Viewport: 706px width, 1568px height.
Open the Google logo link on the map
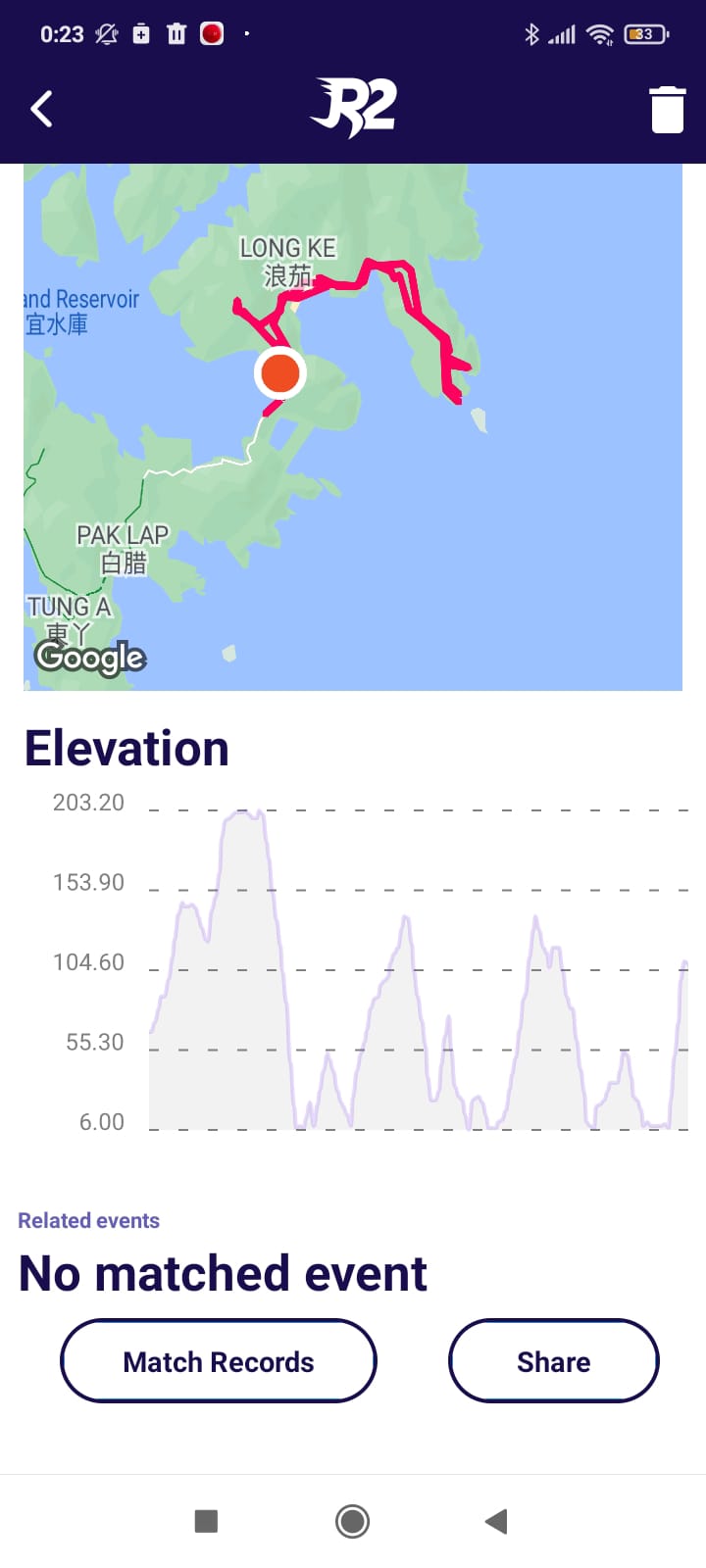[90, 657]
